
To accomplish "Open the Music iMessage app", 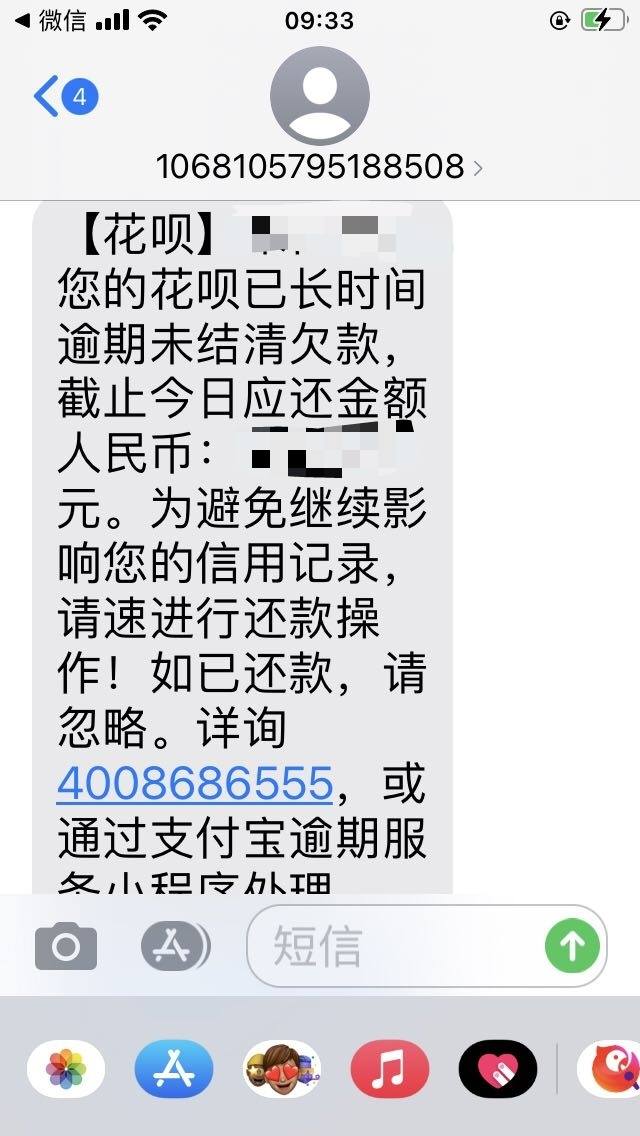I will pos(390,1069).
